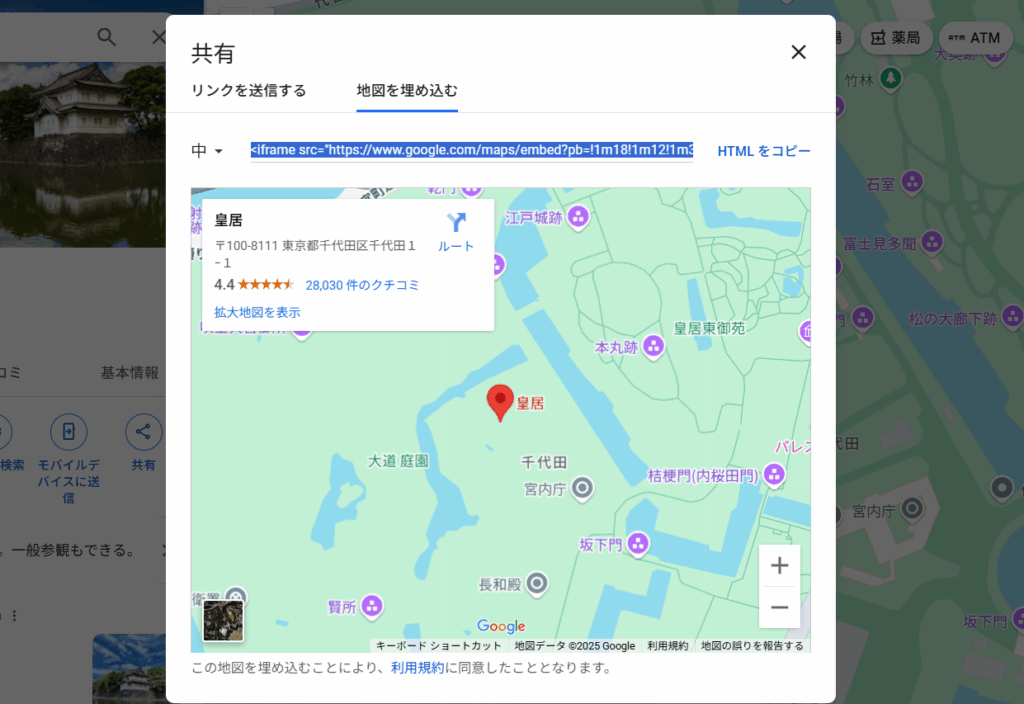This screenshot has height=704, width=1024.
Task: Tap the iframe embed code field
Action: pyautogui.click(x=471, y=150)
